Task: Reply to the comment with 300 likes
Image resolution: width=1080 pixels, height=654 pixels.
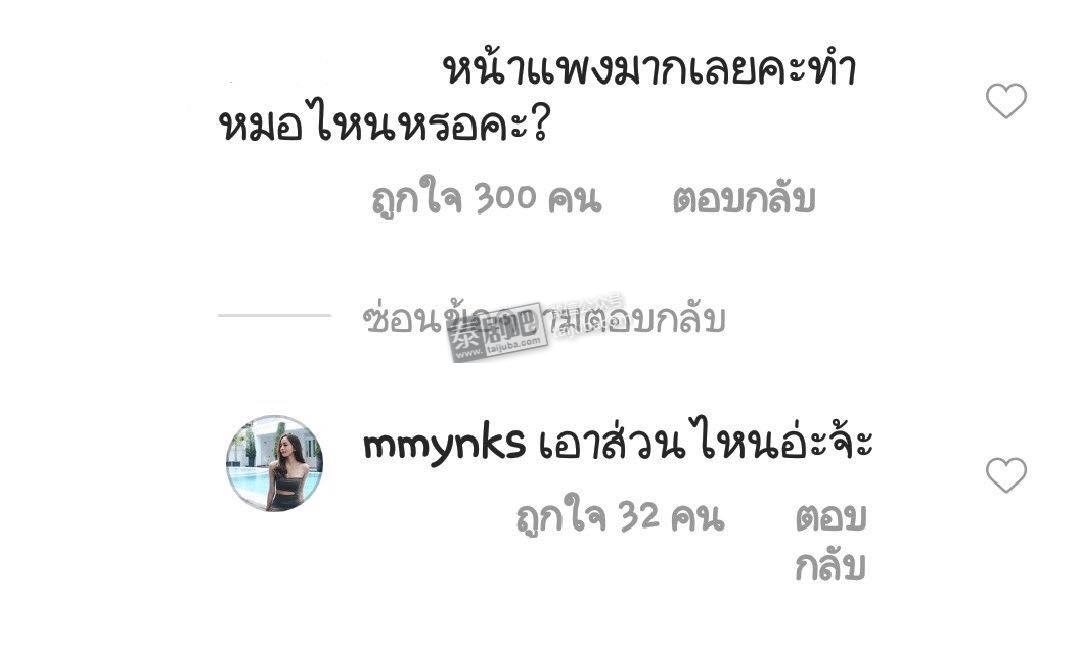Action: tap(743, 200)
